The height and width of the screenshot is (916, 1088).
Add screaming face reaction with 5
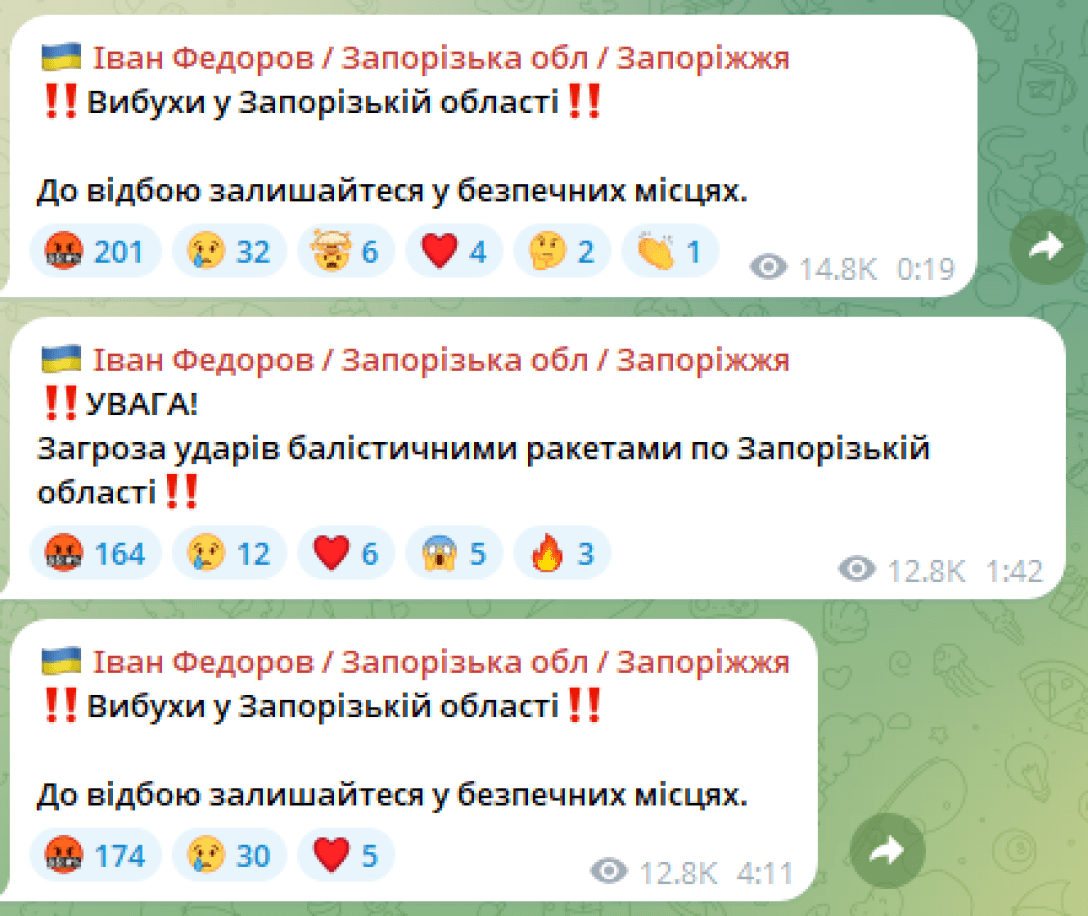tap(452, 553)
